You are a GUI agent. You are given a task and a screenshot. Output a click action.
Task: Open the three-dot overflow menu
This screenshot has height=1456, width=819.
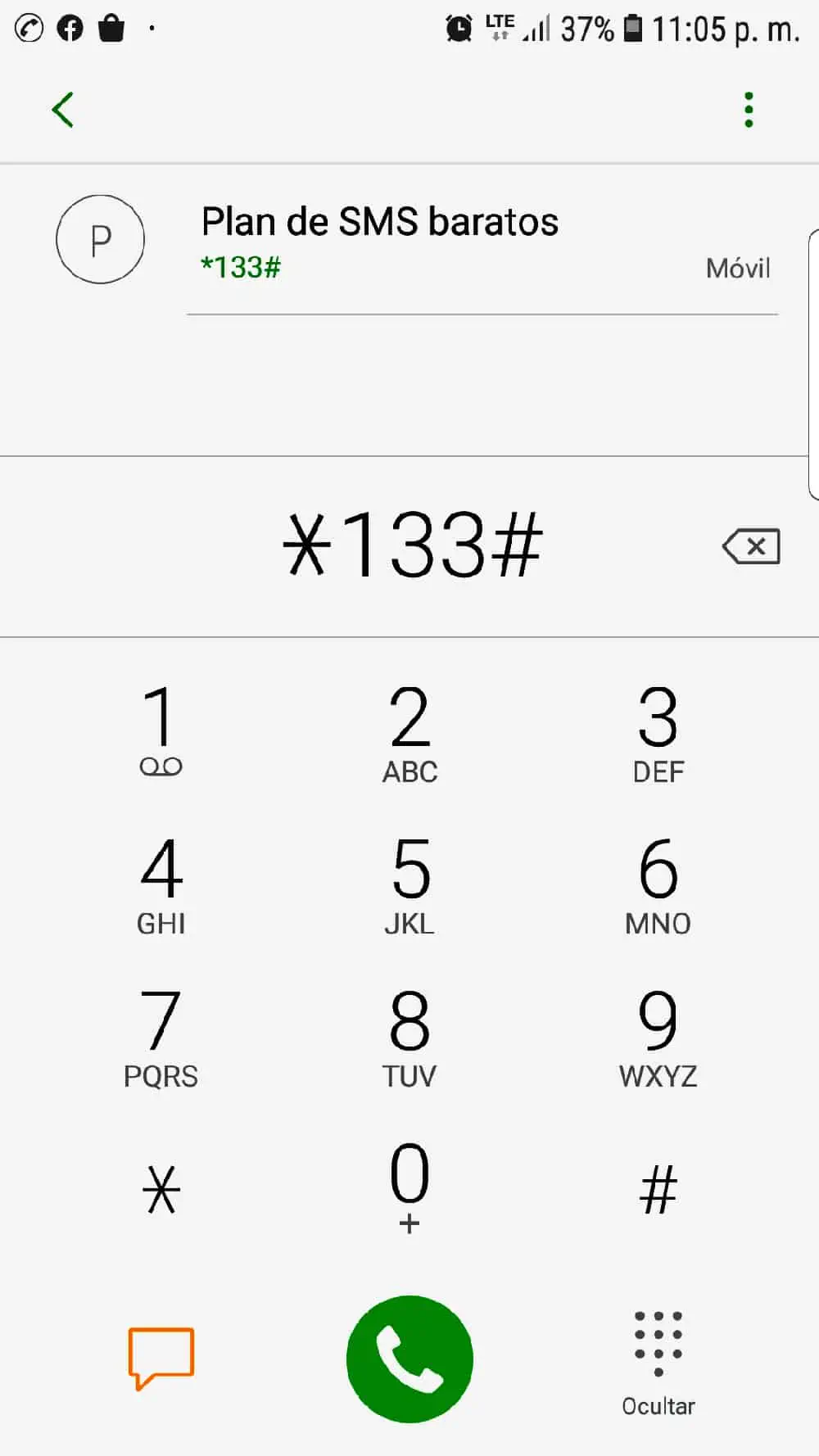click(x=749, y=110)
